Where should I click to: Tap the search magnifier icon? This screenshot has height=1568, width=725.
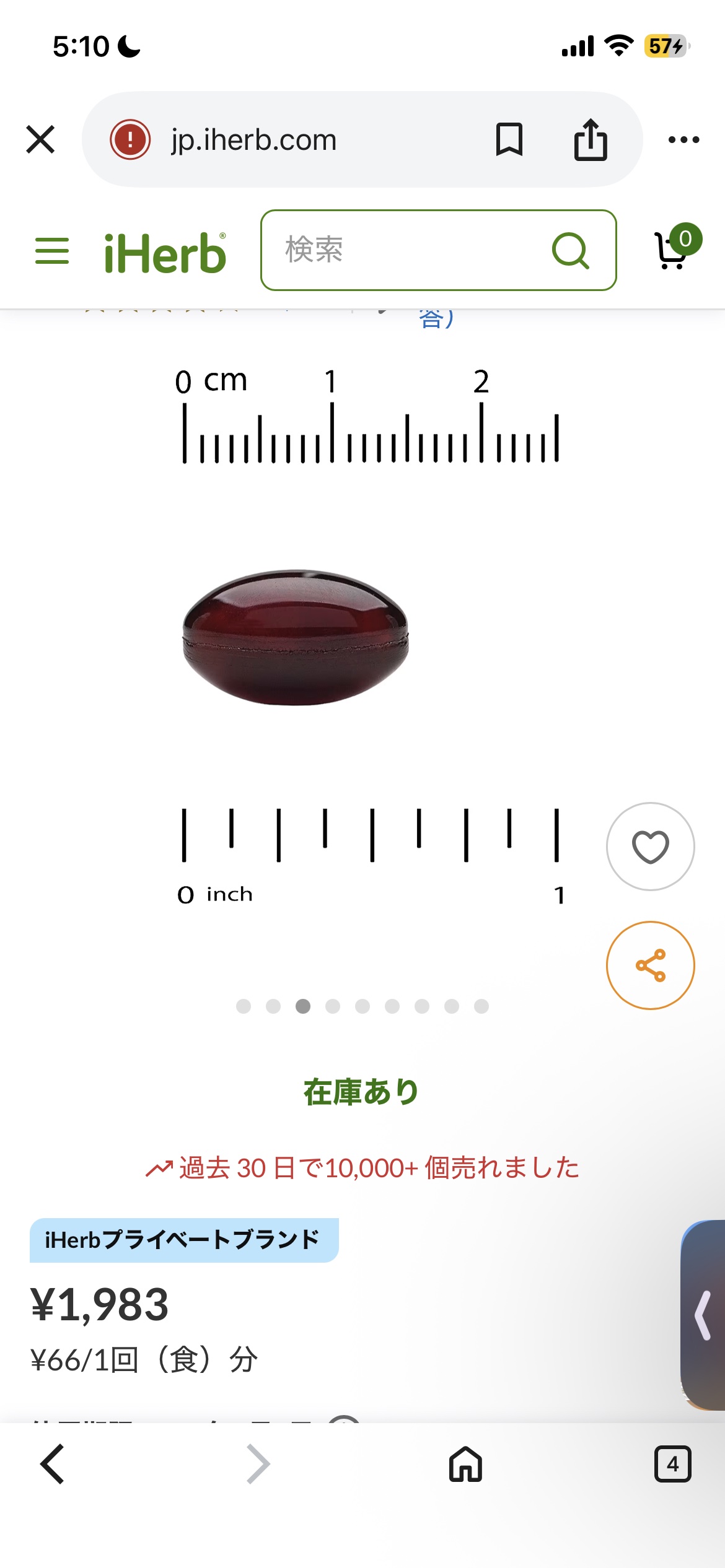click(571, 250)
